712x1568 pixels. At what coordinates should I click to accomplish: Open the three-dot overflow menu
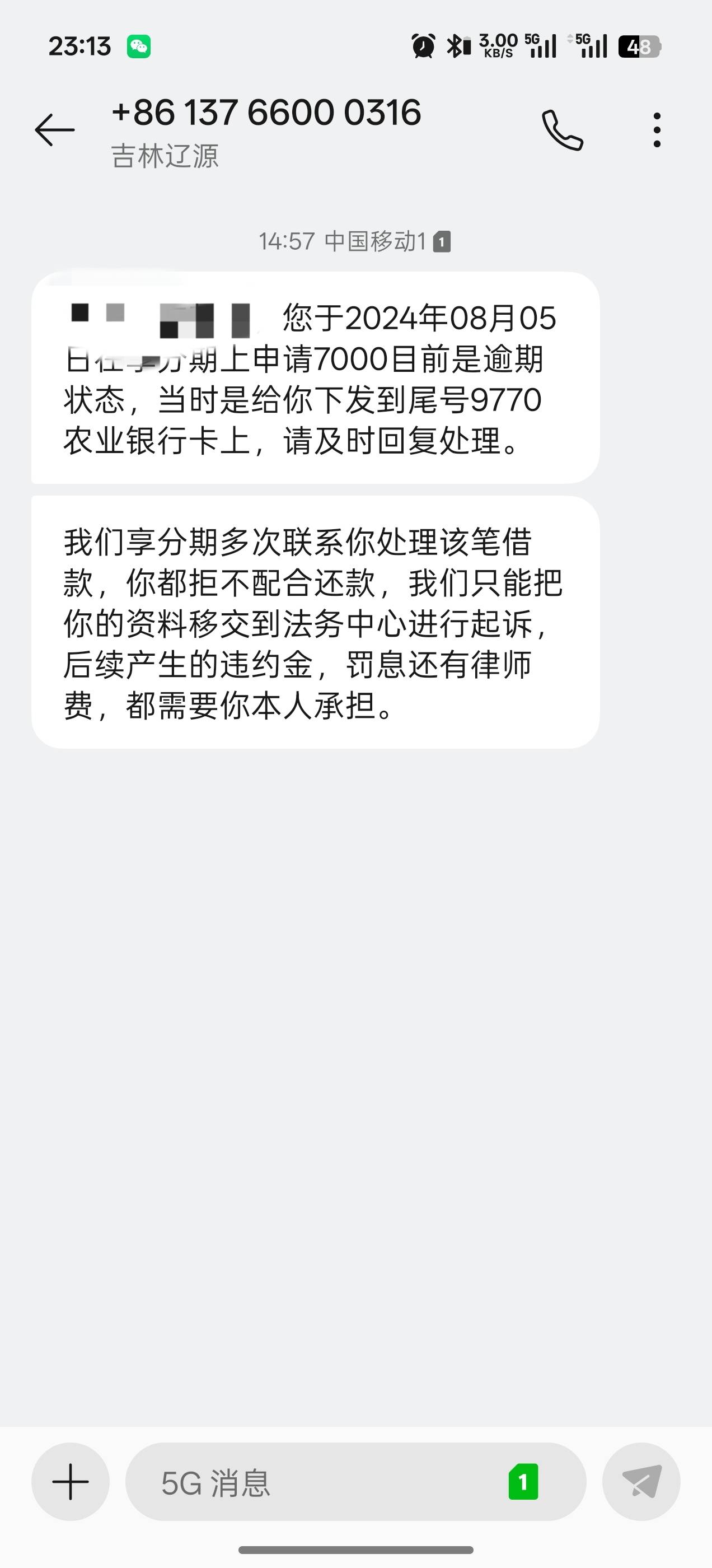click(x=657, y=130)
